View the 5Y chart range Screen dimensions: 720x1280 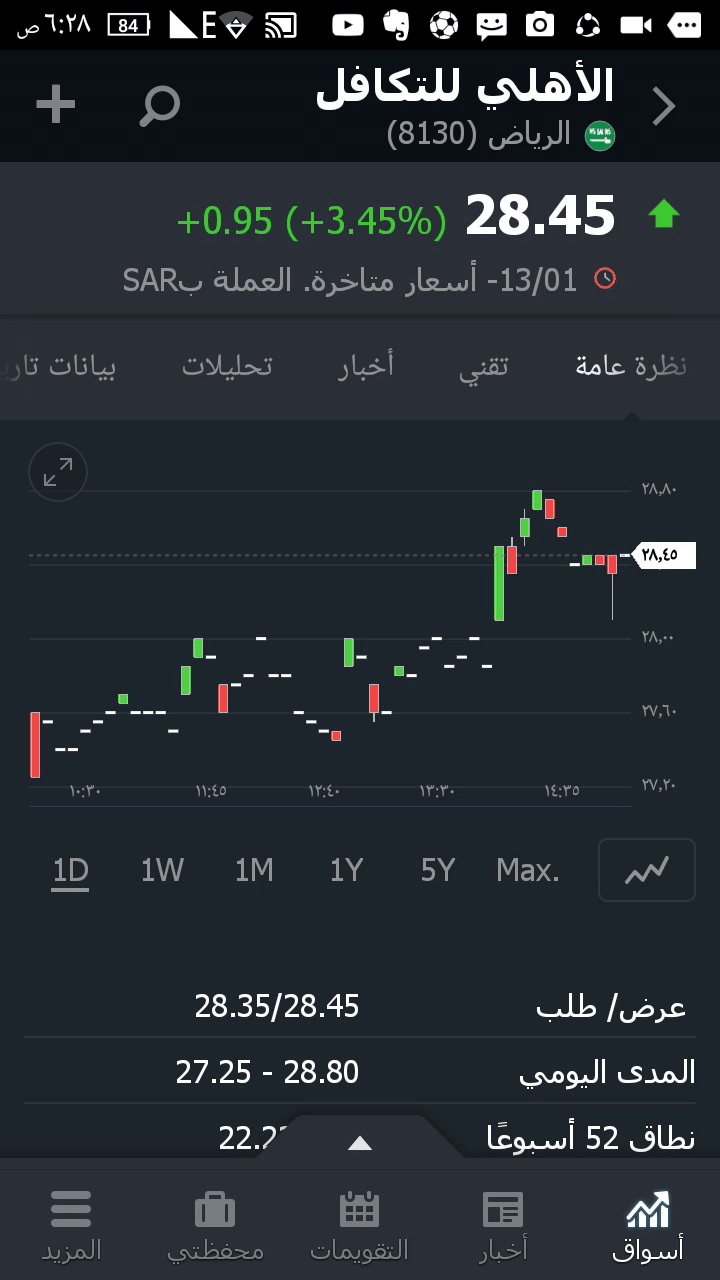438,871
